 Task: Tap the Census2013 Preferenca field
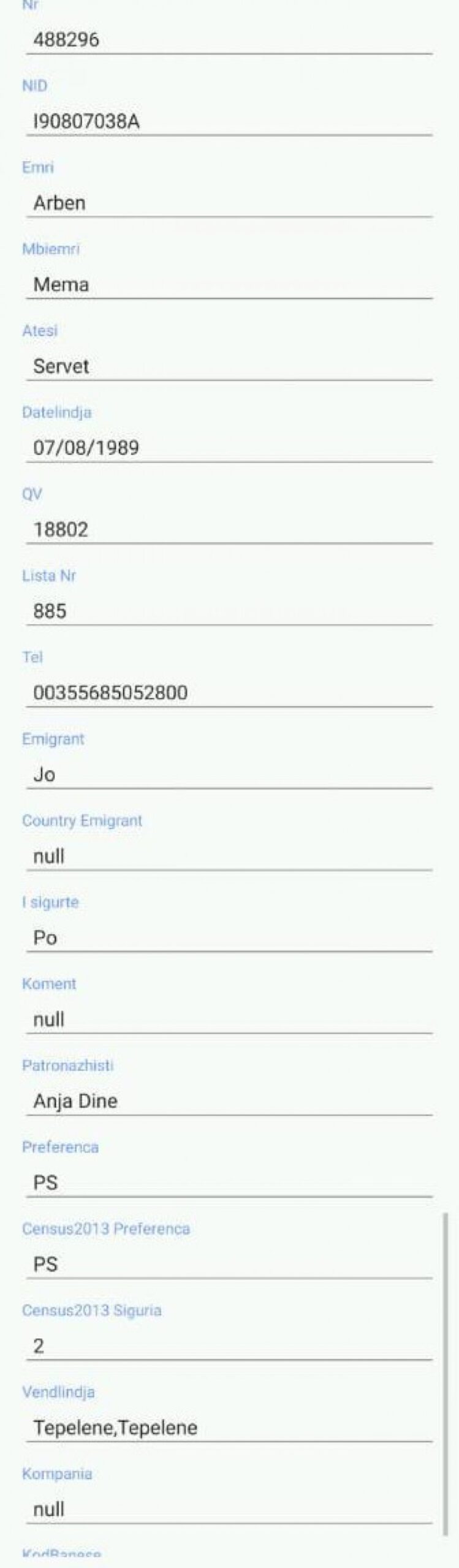[x=229, y=1264]
